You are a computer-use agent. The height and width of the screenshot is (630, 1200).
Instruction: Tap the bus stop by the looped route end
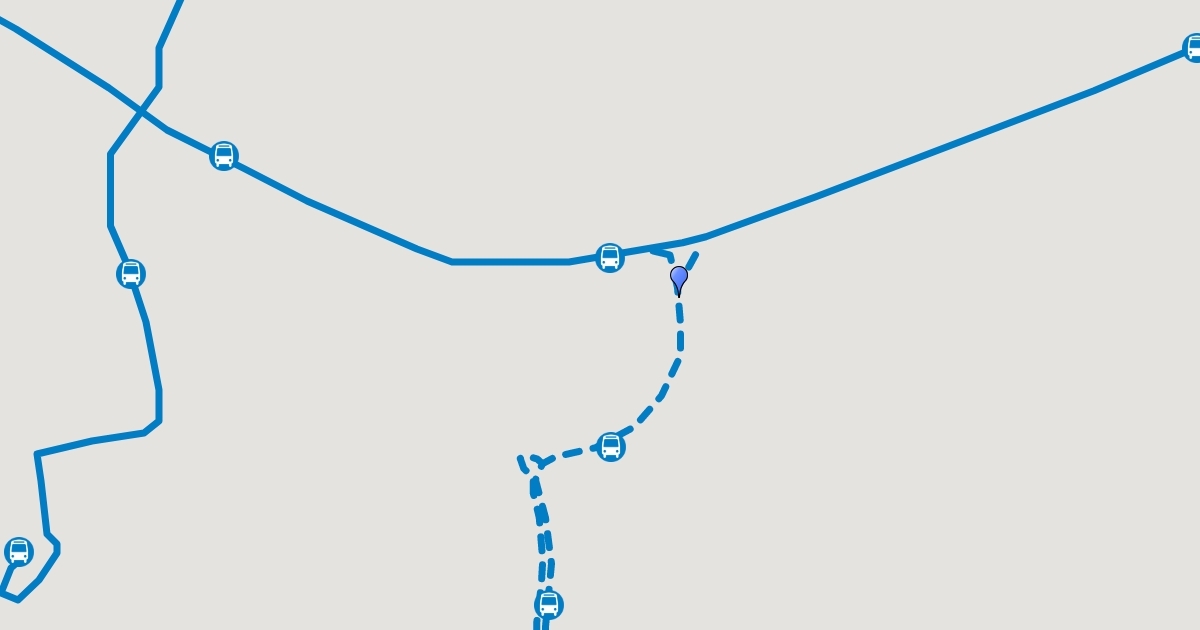pyautogui.click(x=19, y=551)
